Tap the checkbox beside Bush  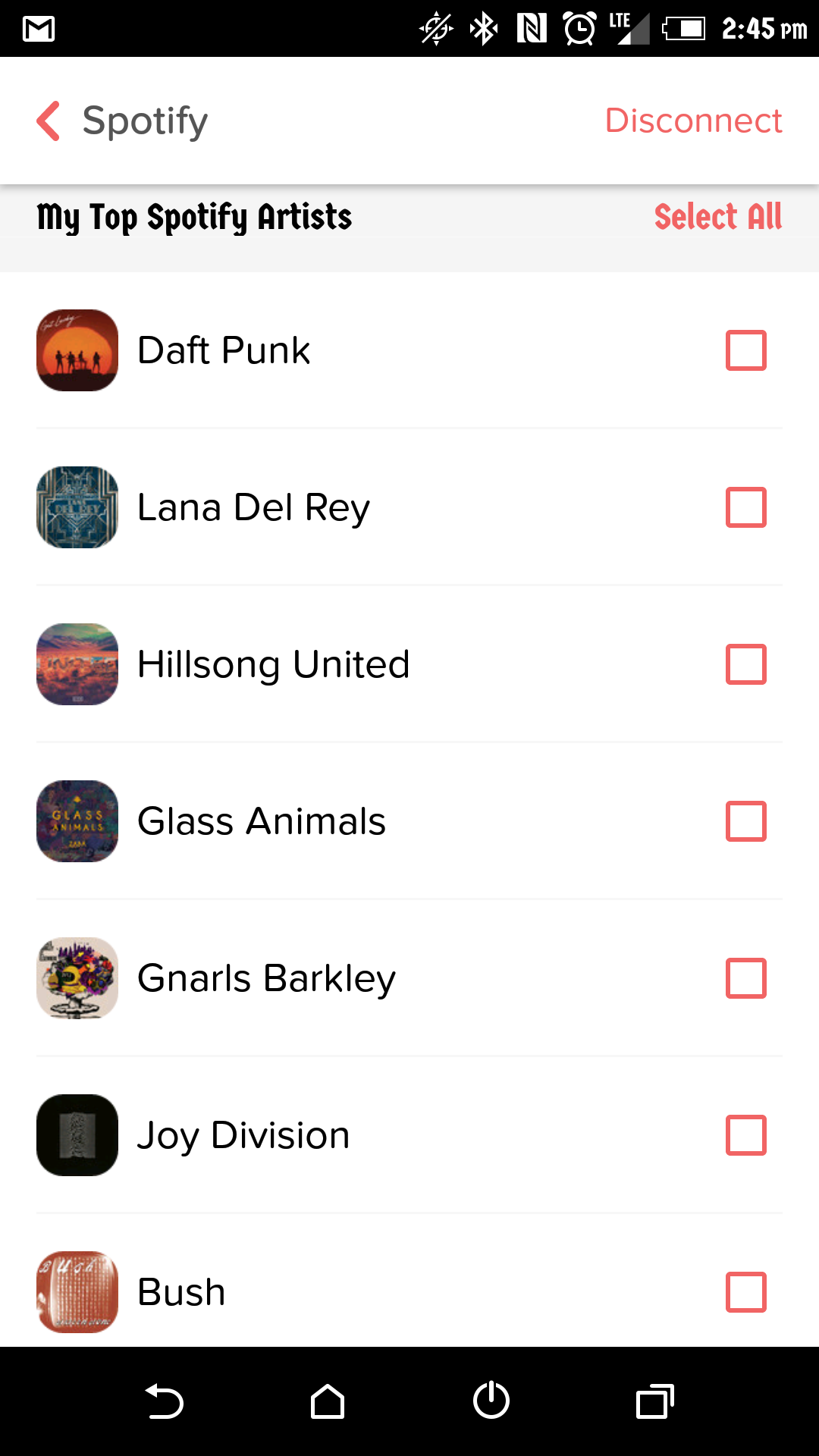(x=746, y=1292)
